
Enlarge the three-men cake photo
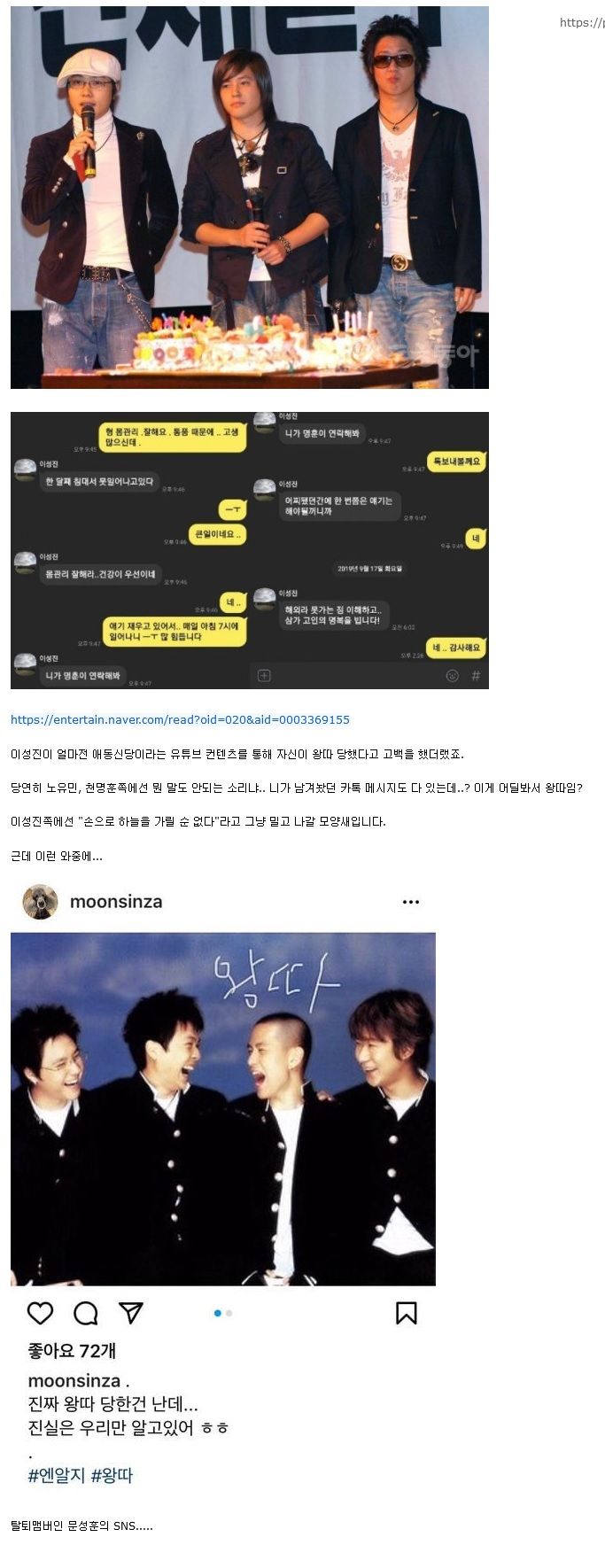[249, 197]
